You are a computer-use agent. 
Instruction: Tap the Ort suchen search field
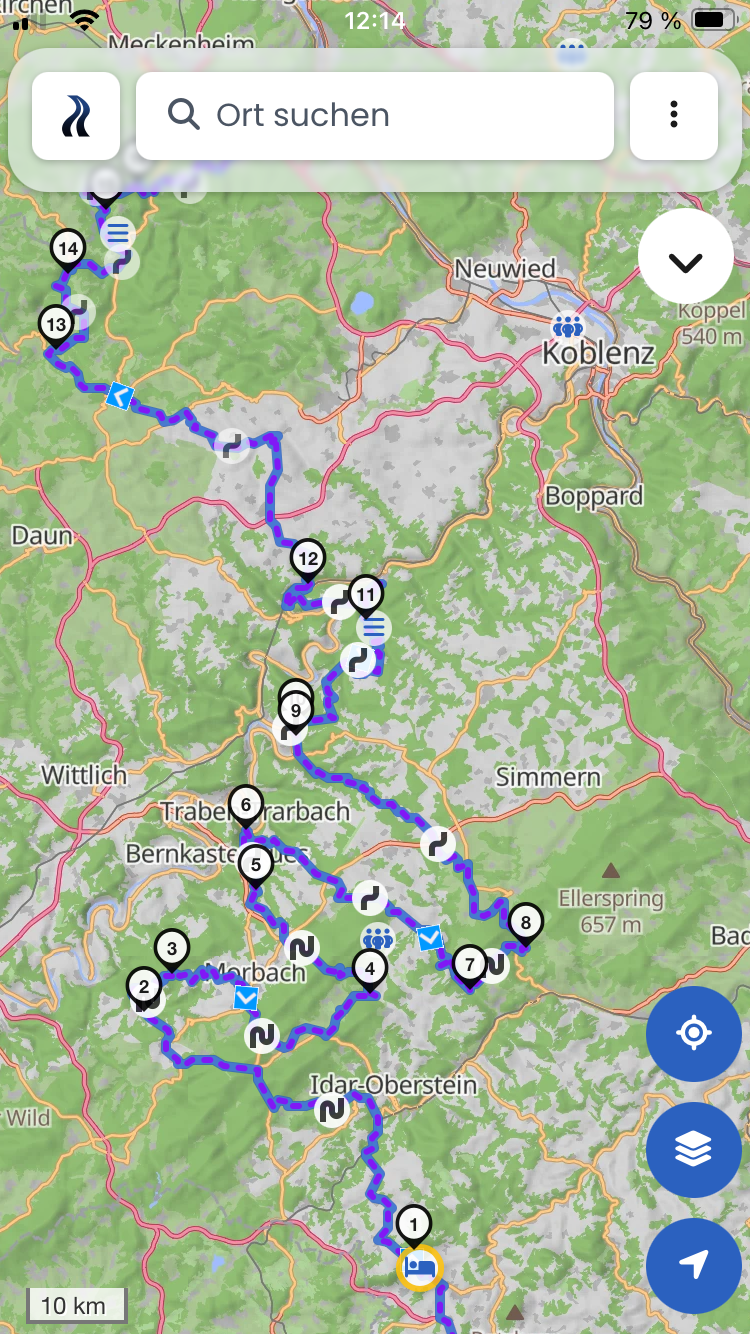pos(375,115)
